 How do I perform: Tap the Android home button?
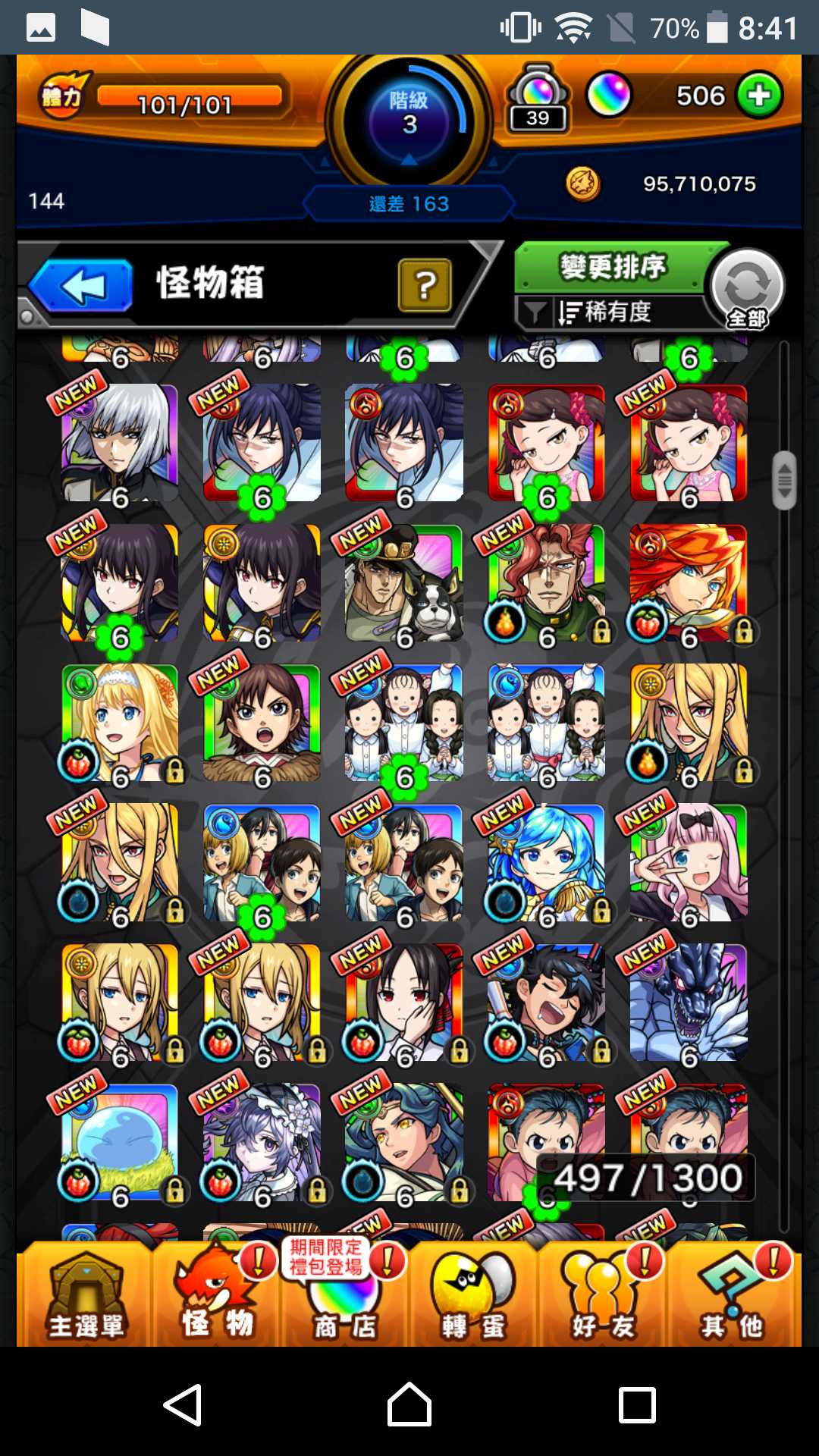click(409, 1404)
